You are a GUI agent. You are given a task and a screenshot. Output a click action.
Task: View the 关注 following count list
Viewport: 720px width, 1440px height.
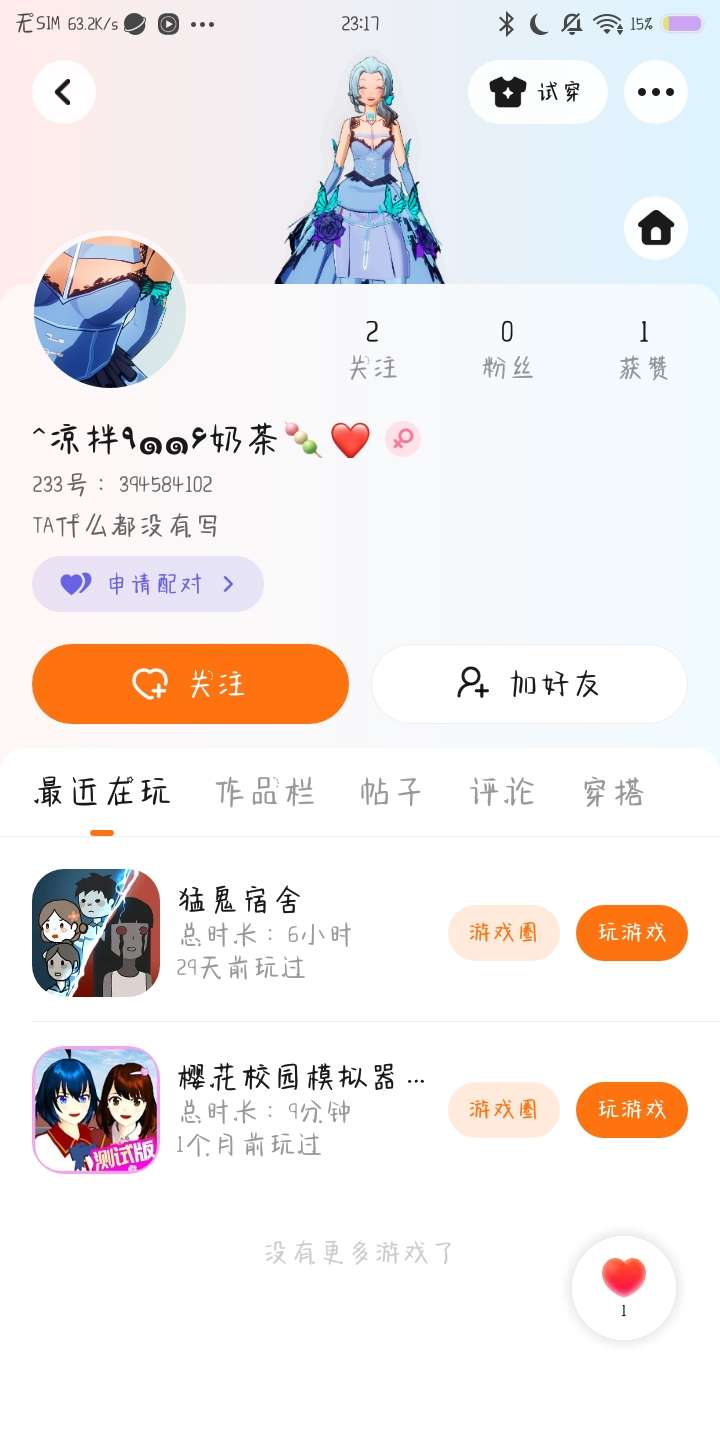click(x=372, y=349)
